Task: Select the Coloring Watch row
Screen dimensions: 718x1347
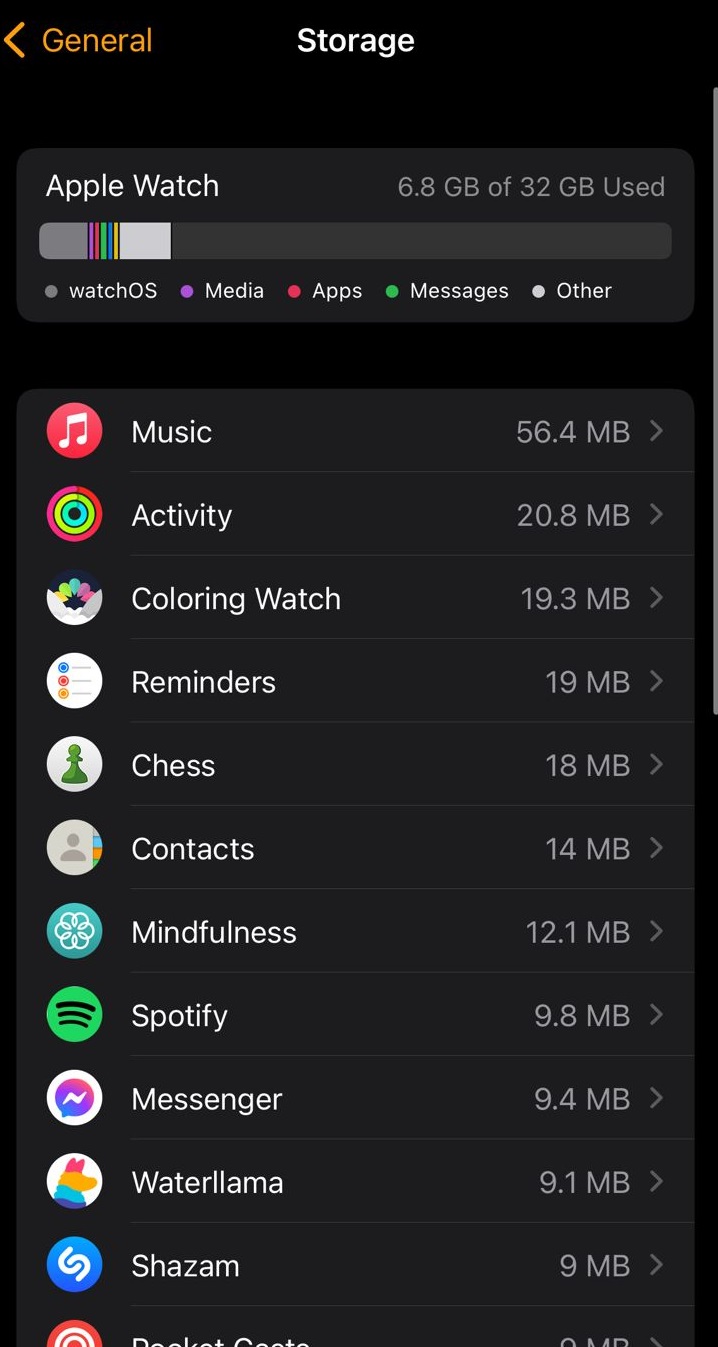Action: pos(355,599)
